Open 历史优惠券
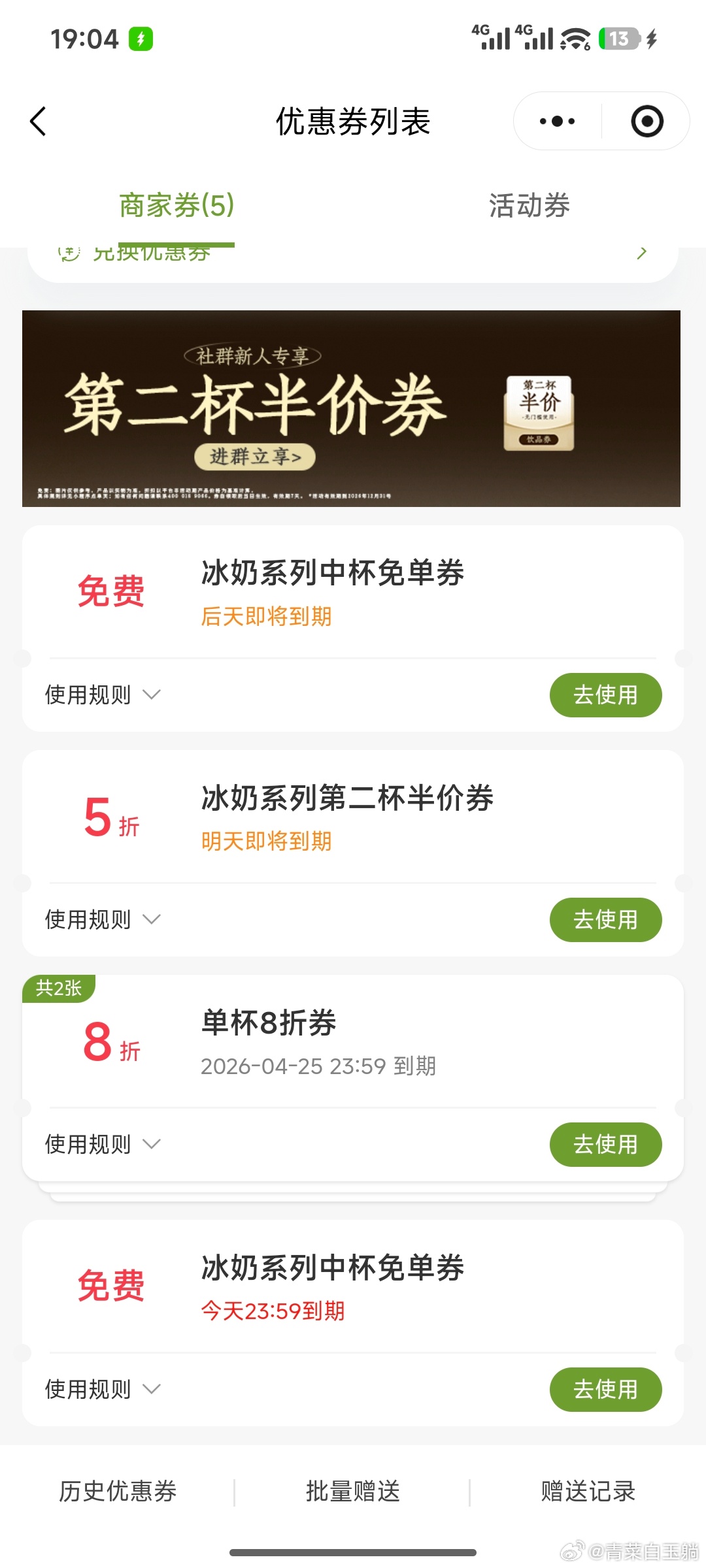The width and height of the screenshot is (706, 1568). coord(118,1492)
